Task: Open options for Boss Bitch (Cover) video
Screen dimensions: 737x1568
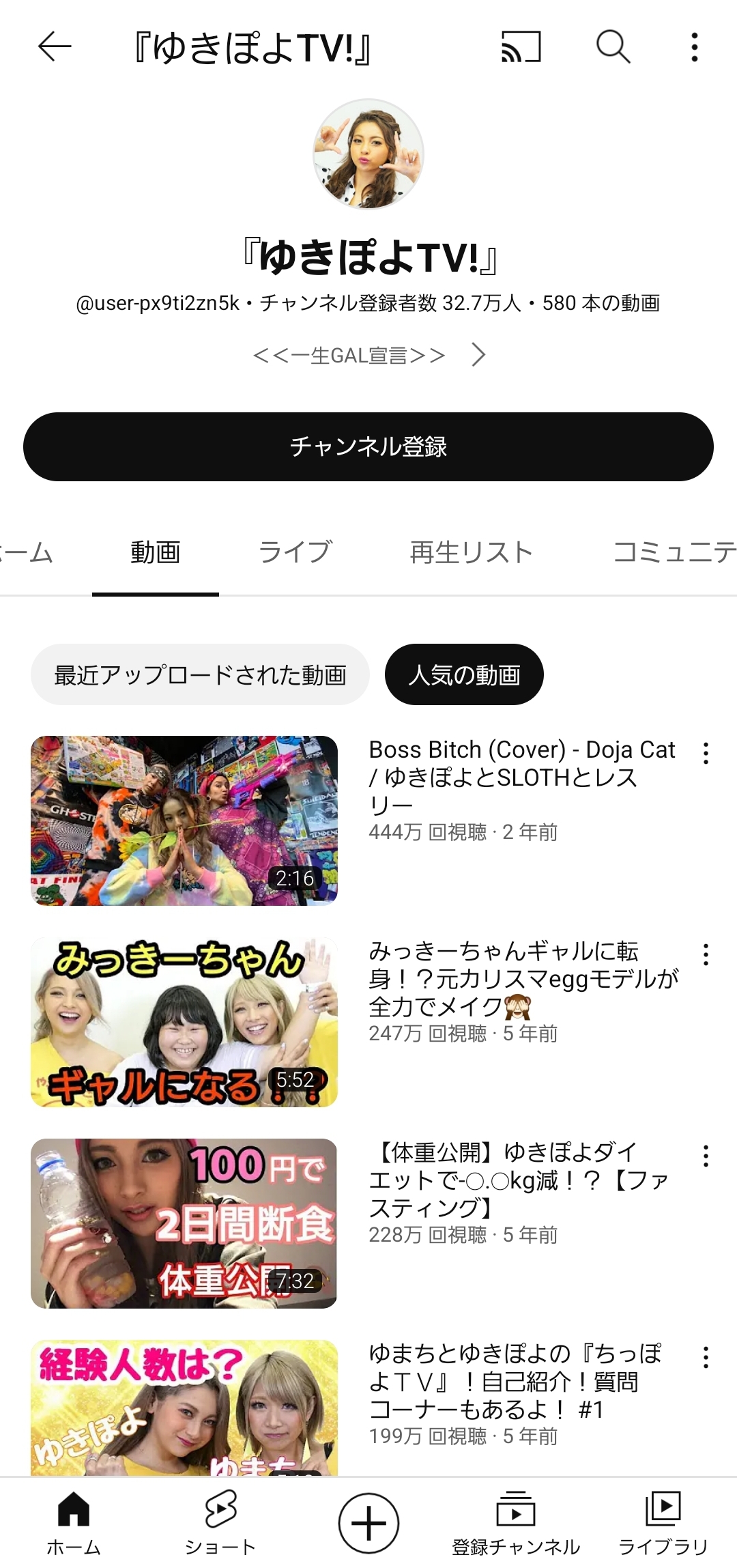Action: [706, 753]
